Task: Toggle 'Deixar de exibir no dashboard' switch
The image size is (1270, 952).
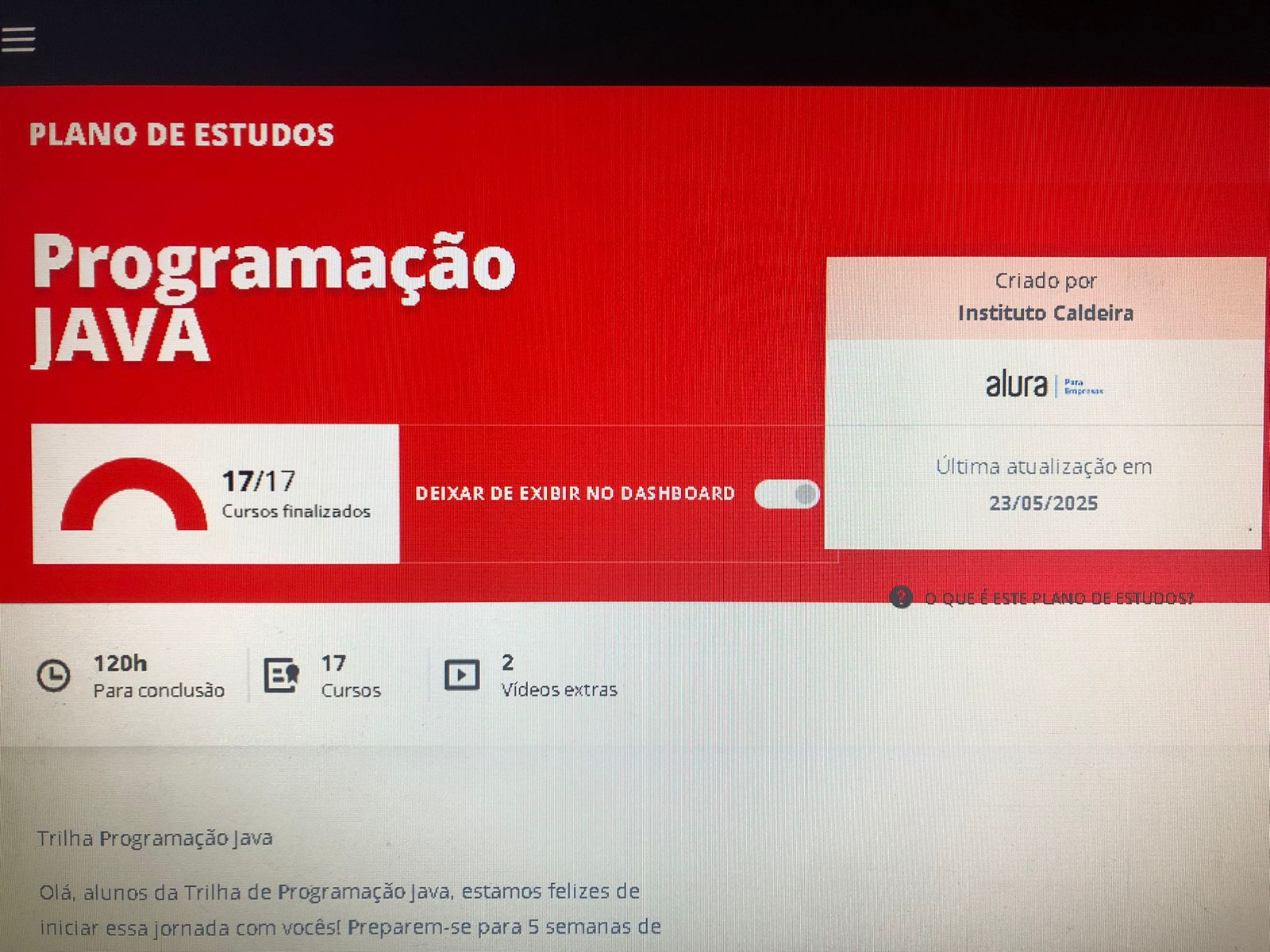Action: coord(786,494)
